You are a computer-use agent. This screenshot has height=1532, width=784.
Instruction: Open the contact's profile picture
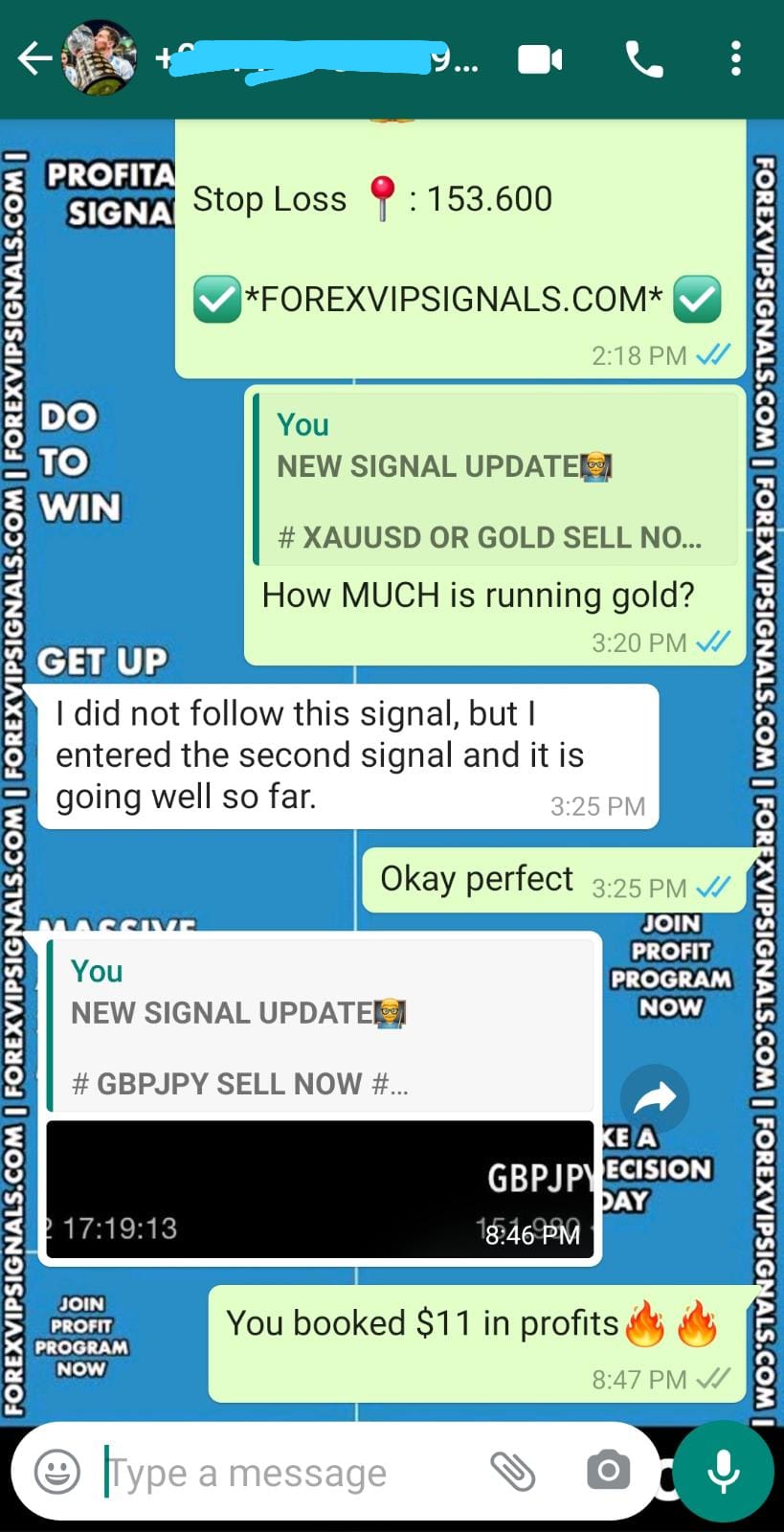100,59
